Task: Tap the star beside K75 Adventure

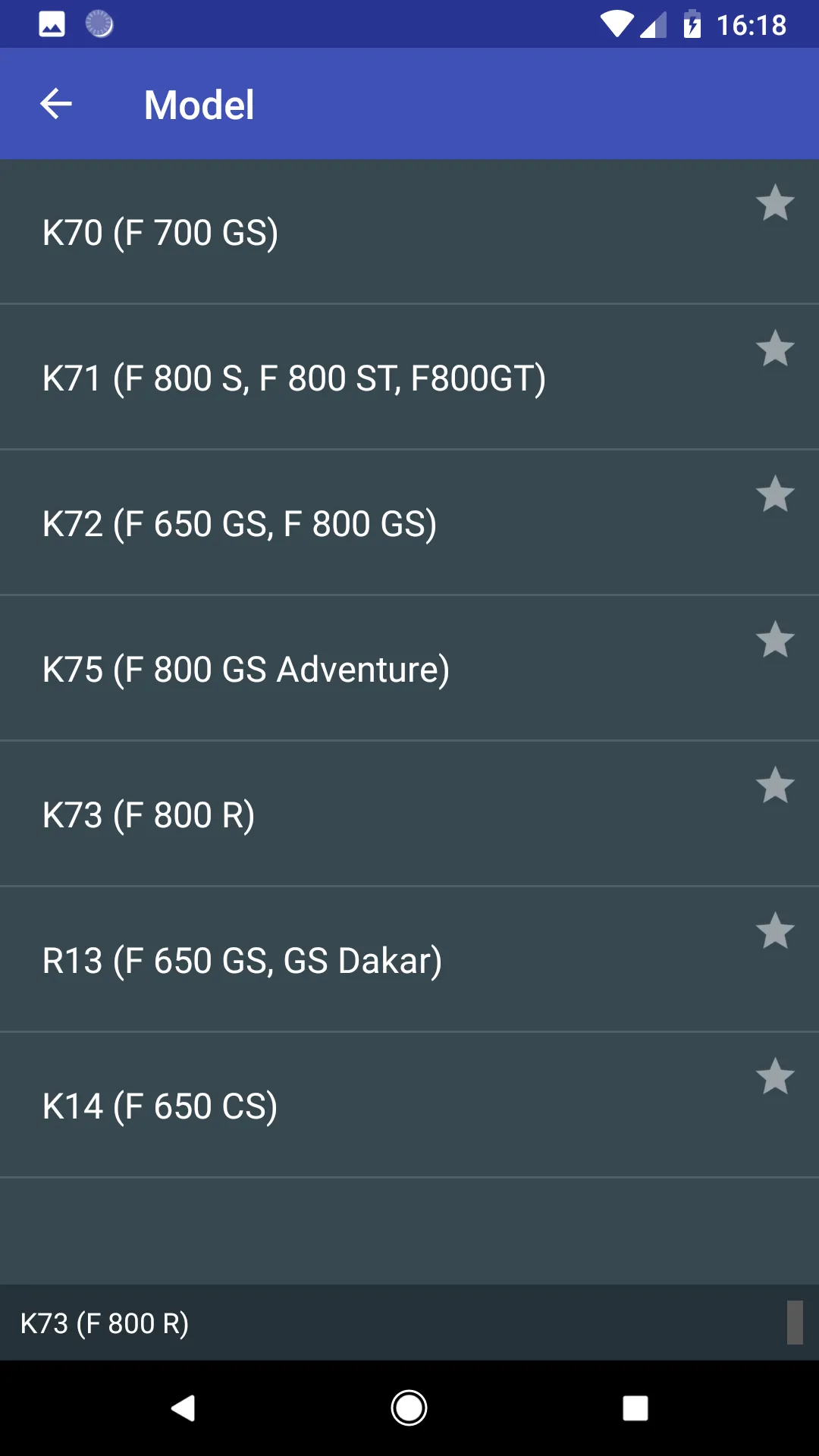Action: coord(774,640)
